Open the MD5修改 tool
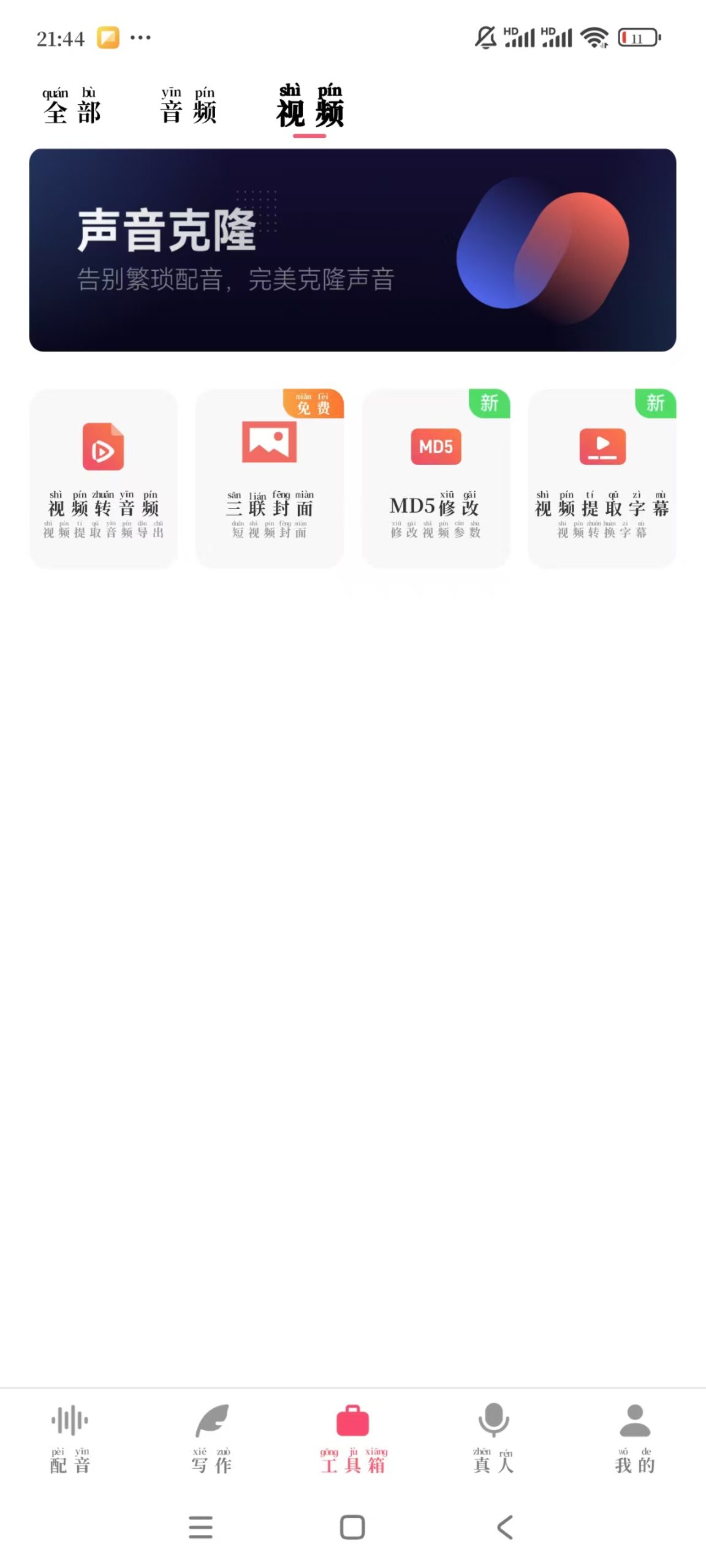This screenshot has height=1568, width=706. (x=436, y=478)
